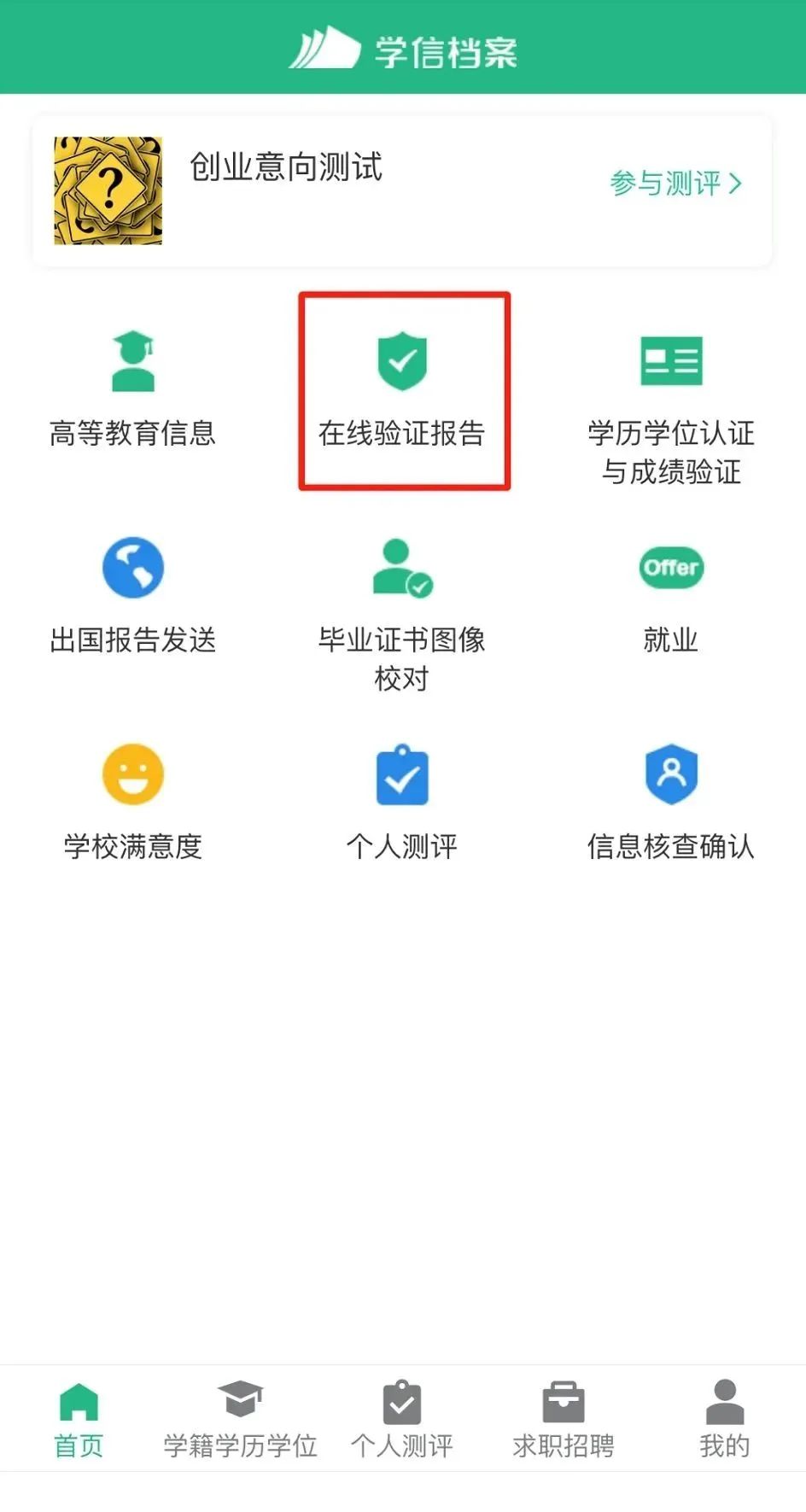Open 在线验证报告
Screen dimensions: 806x1512
pos(403,389)
